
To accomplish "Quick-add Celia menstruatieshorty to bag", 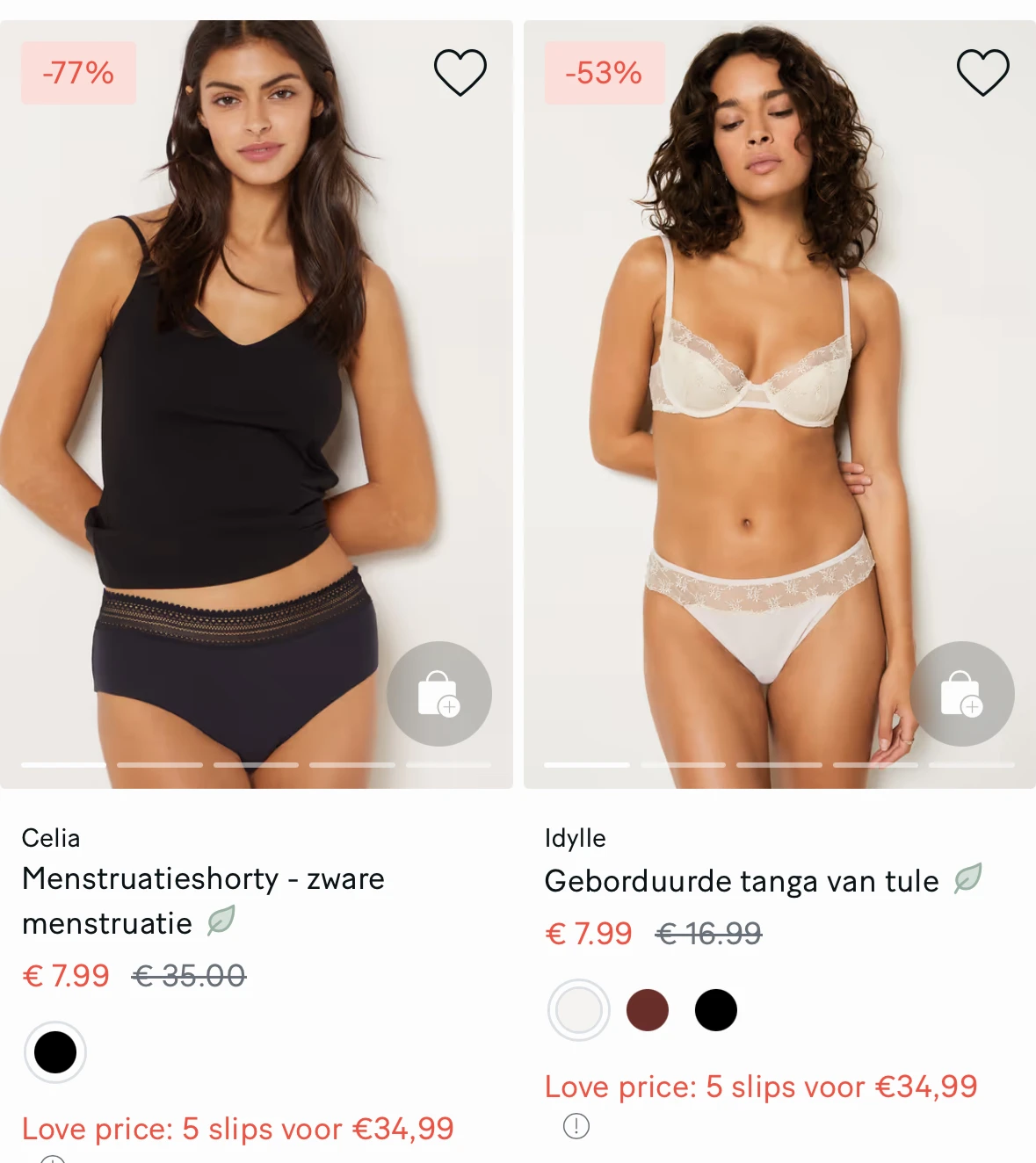I will 438,694.
